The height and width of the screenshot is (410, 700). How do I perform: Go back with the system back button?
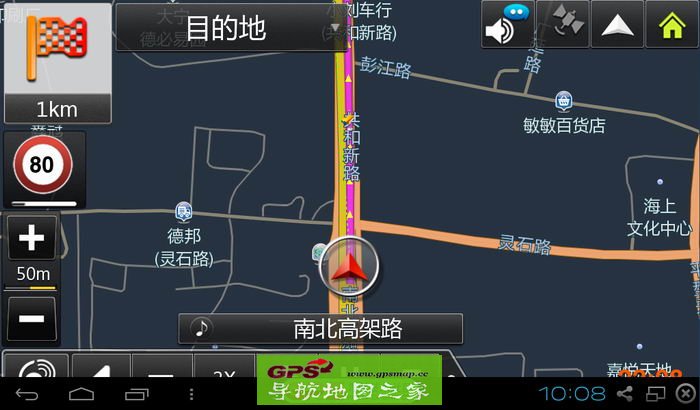tap(24, 394)
